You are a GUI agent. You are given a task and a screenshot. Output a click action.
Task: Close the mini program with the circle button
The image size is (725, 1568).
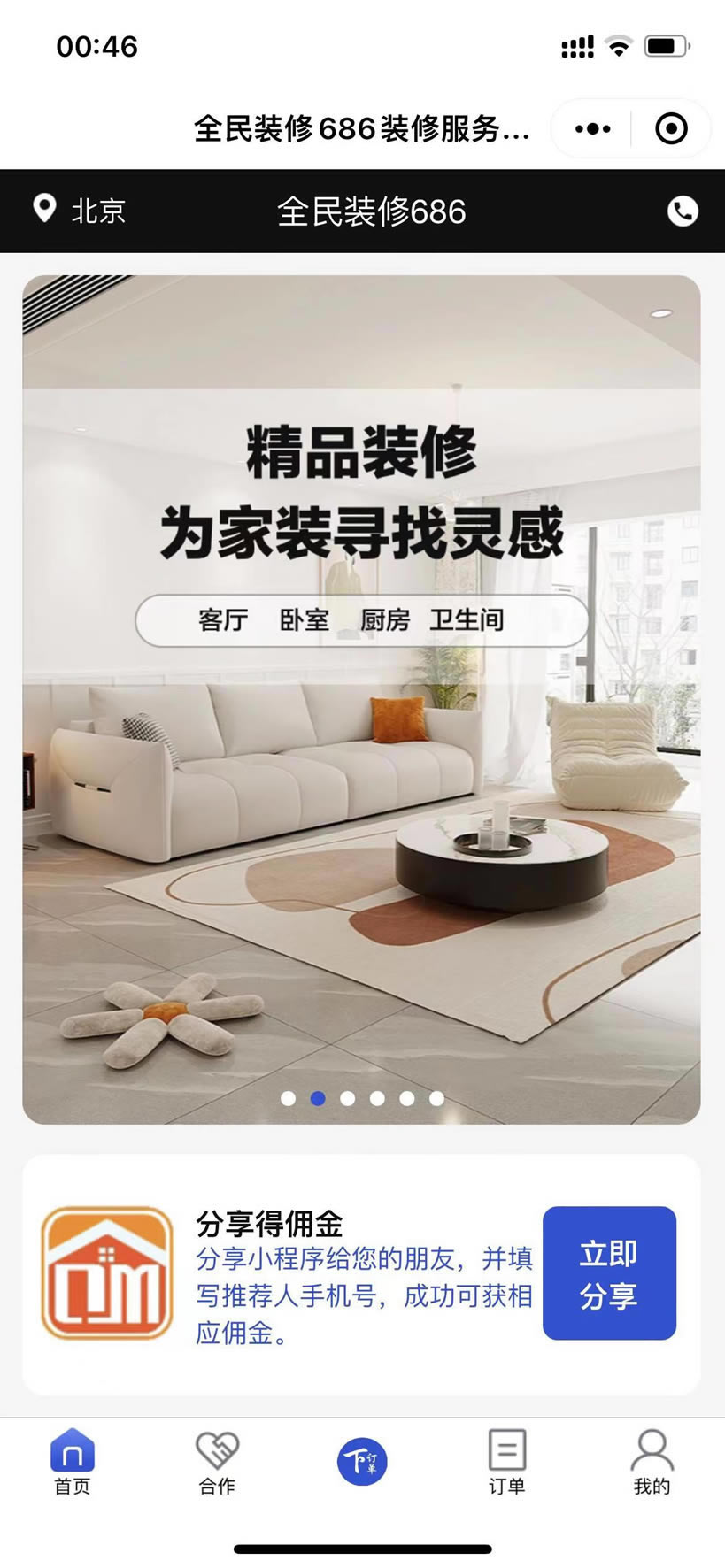point(671,129)
